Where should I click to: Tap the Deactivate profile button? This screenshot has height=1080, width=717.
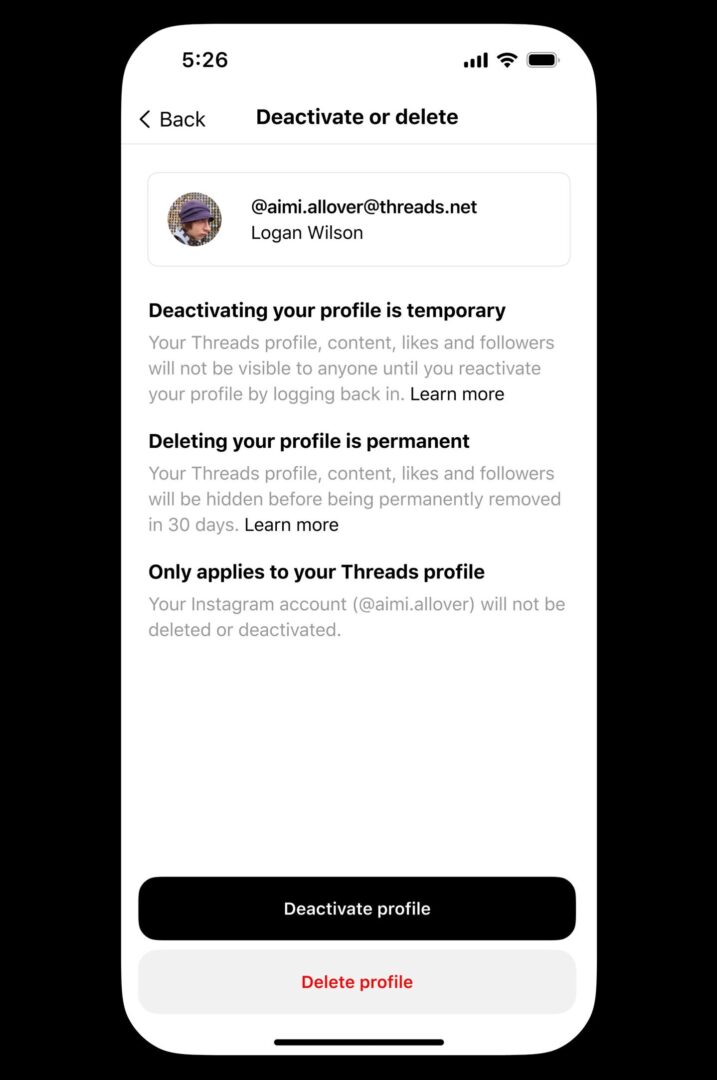pyautogui.click(x=357, y=908)
